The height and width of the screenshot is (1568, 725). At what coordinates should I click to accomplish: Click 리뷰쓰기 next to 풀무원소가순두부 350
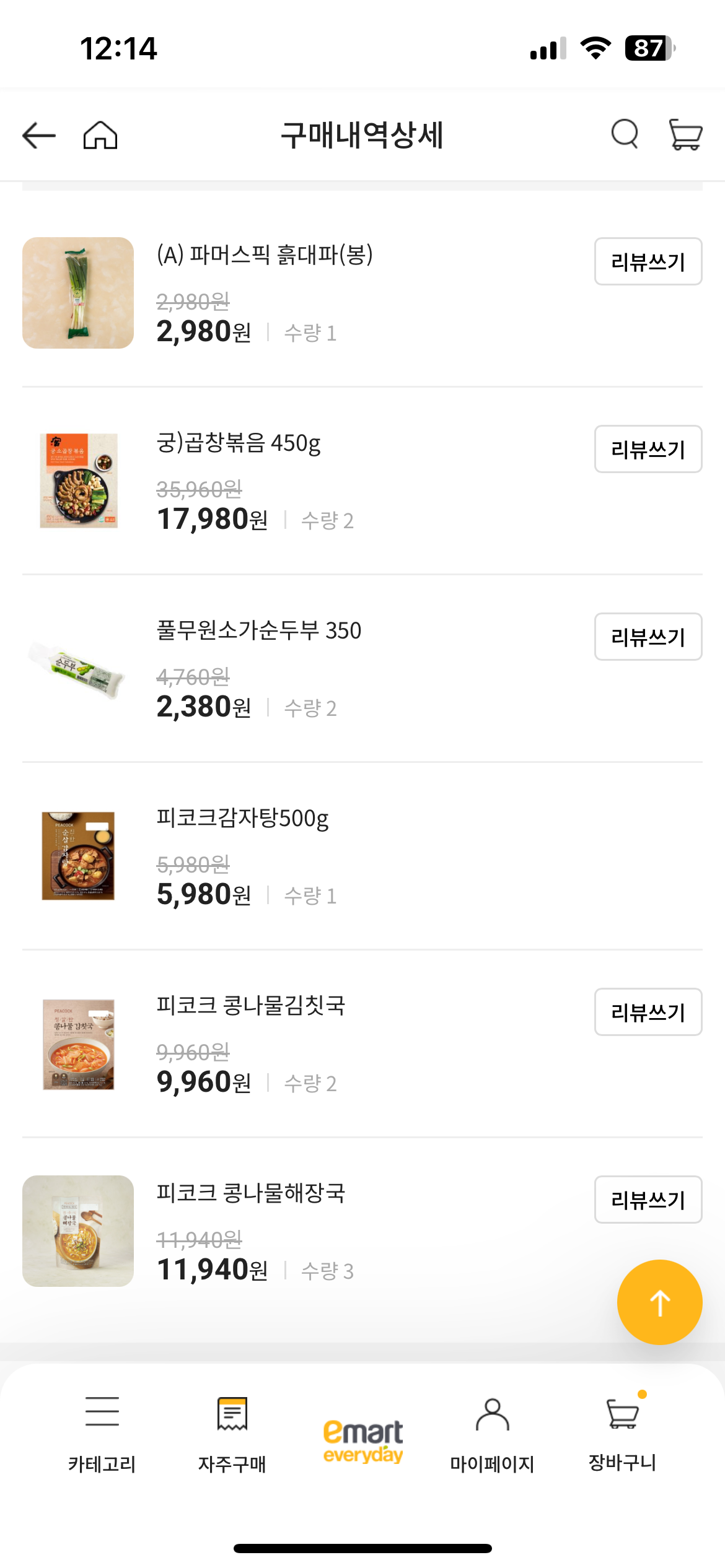click(648, 637)
